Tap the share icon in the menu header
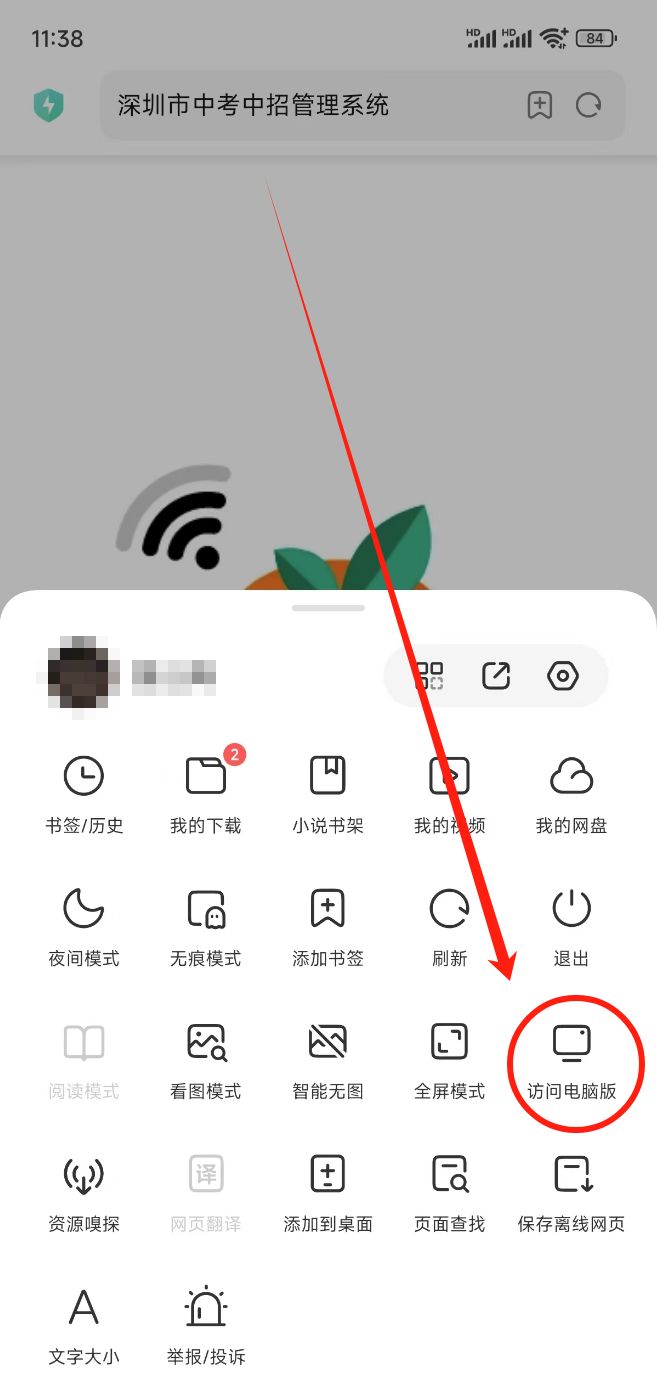This screenshot has height=1384, width=658. click(x=496, y=676)
